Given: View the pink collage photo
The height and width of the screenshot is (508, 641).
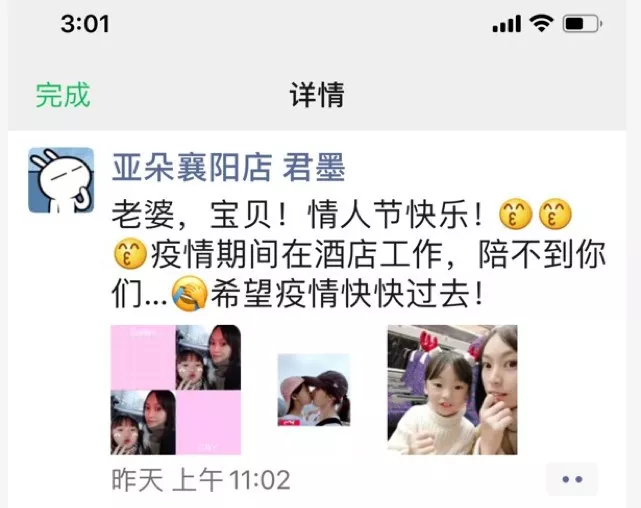Looking at the screenshot, I should pos(175,390).
